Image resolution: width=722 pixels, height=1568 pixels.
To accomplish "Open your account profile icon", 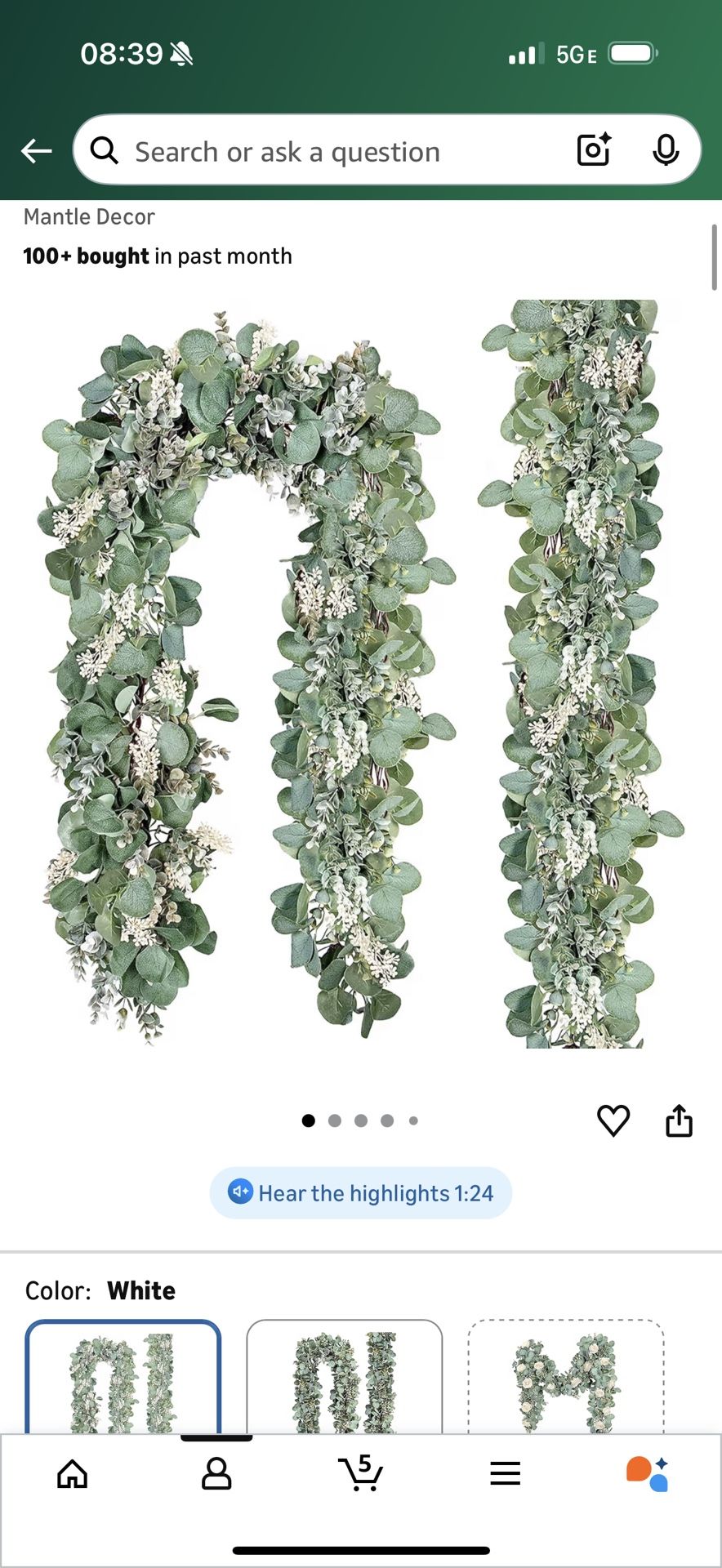I will coord(216,1473).
